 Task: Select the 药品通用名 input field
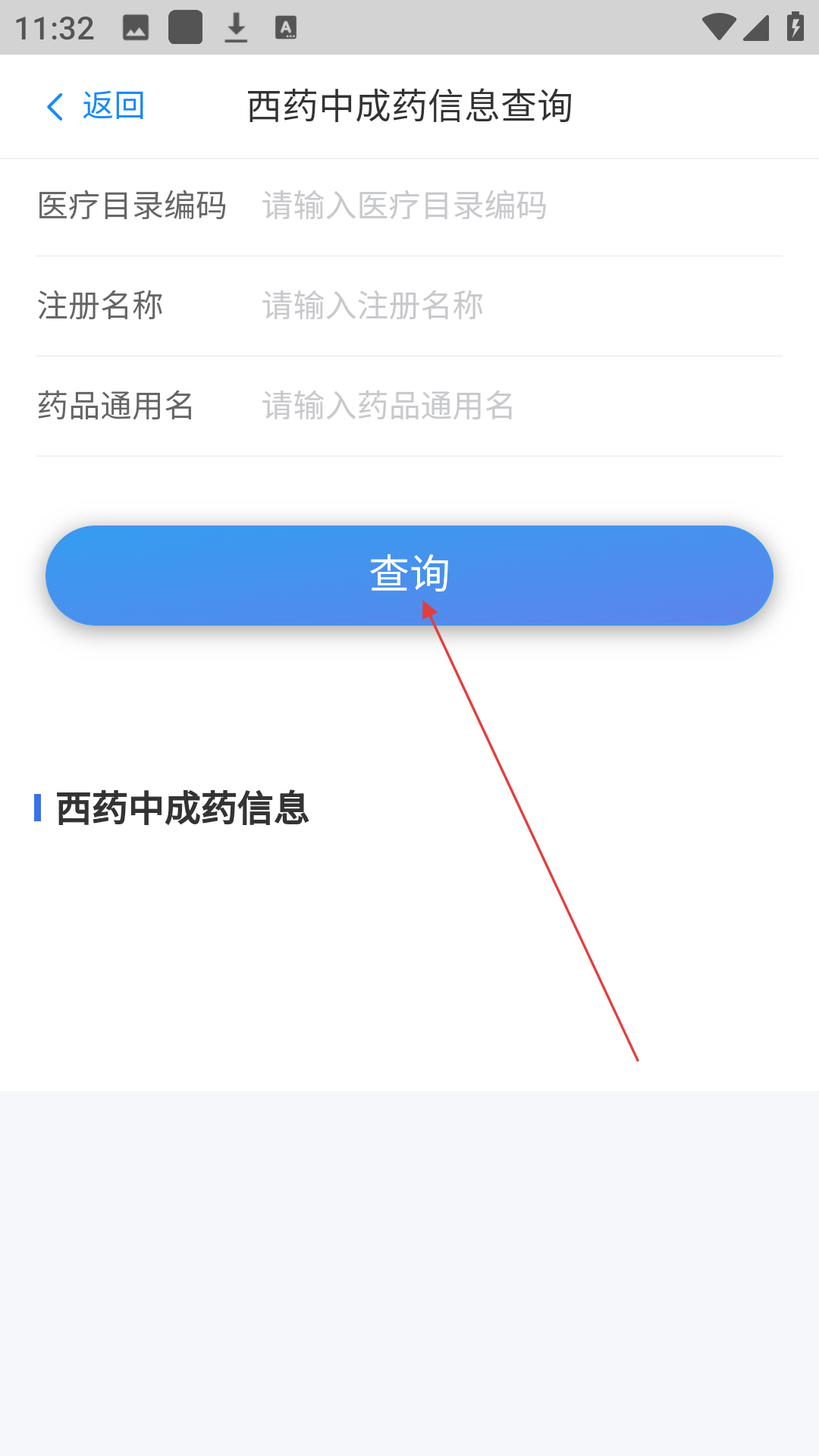point(522,406)
